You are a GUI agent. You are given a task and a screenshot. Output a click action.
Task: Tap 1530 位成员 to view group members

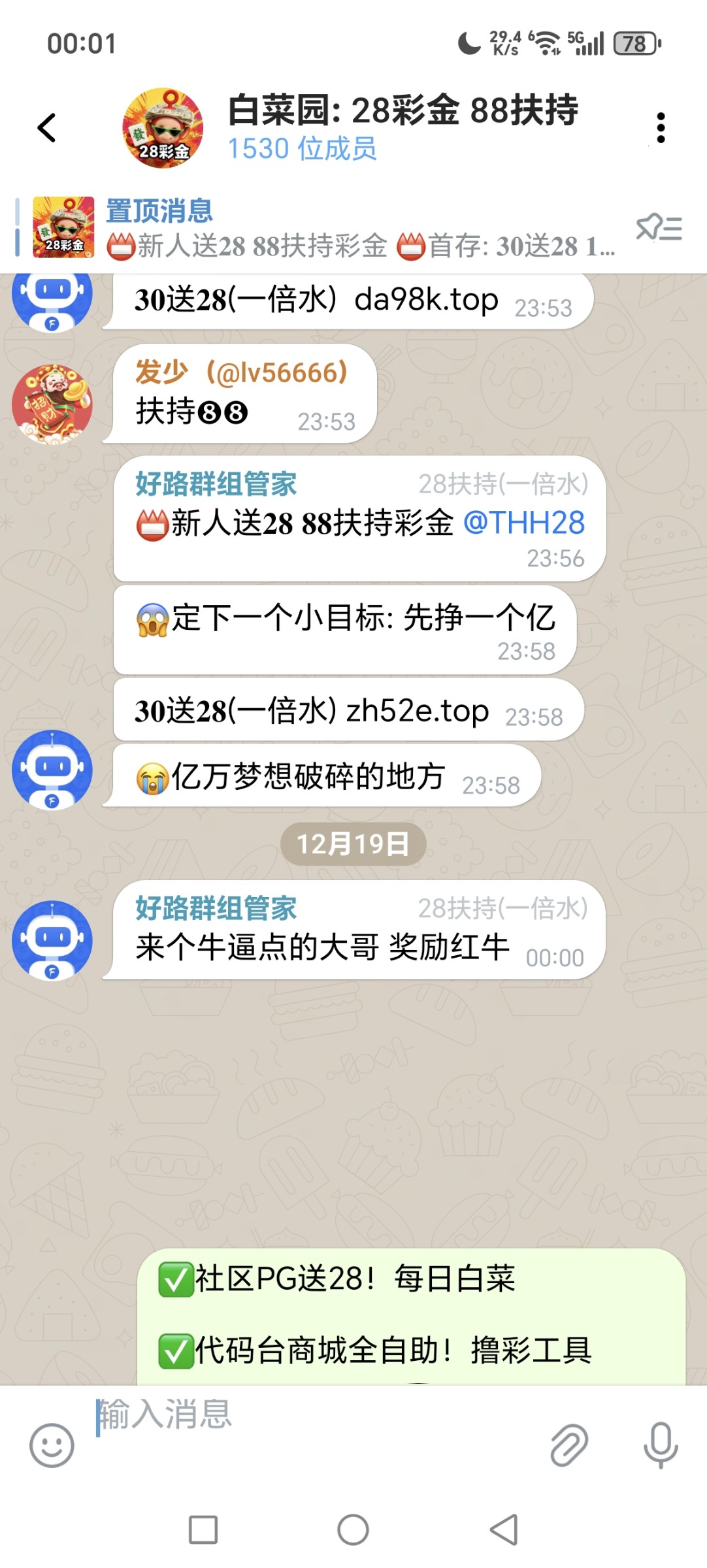click(303, 150)
